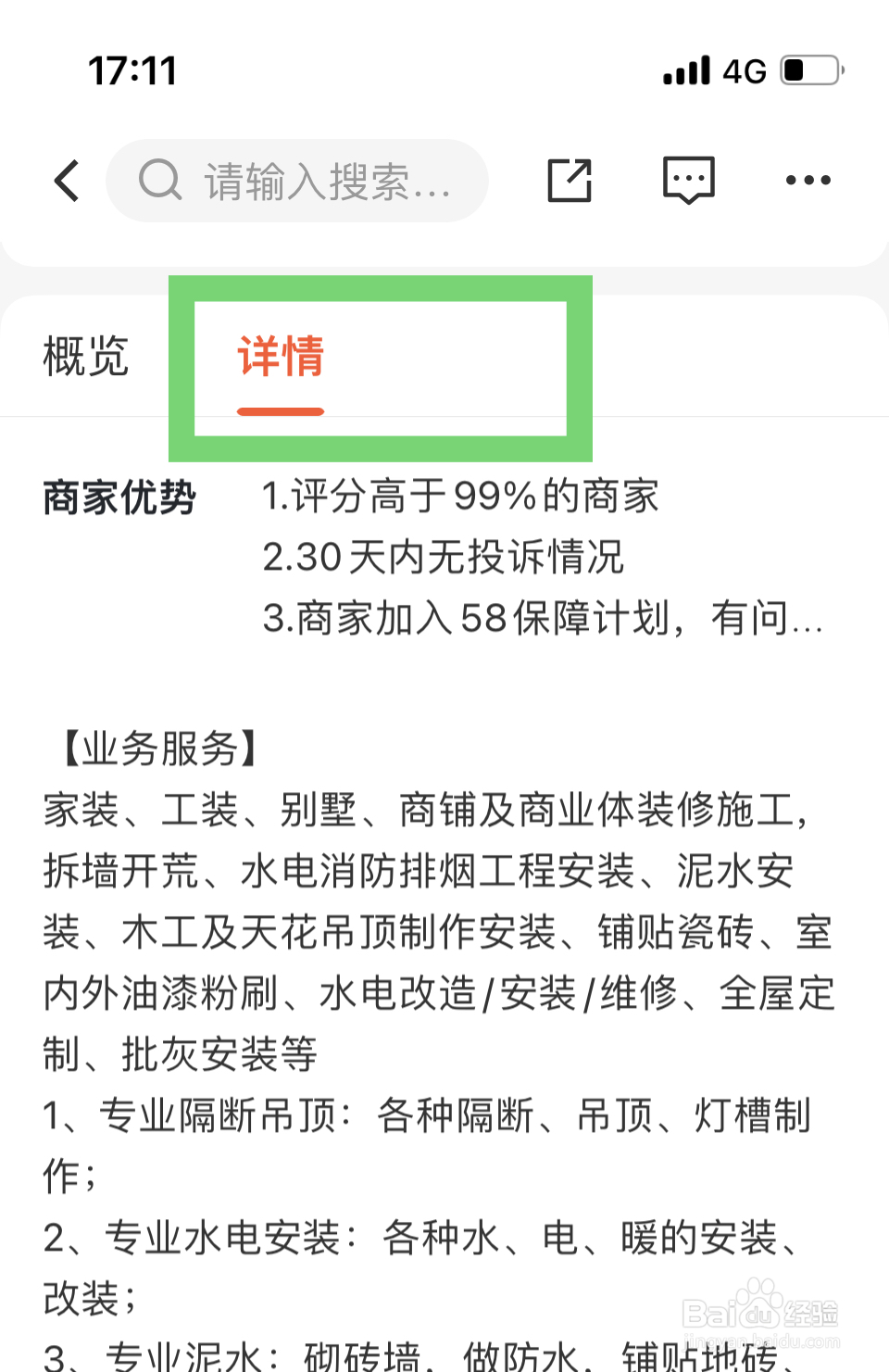The height and width of the screenshot is (1372, 889).
Task: Switch to the 概览 tab
Action: pos(83,356)
